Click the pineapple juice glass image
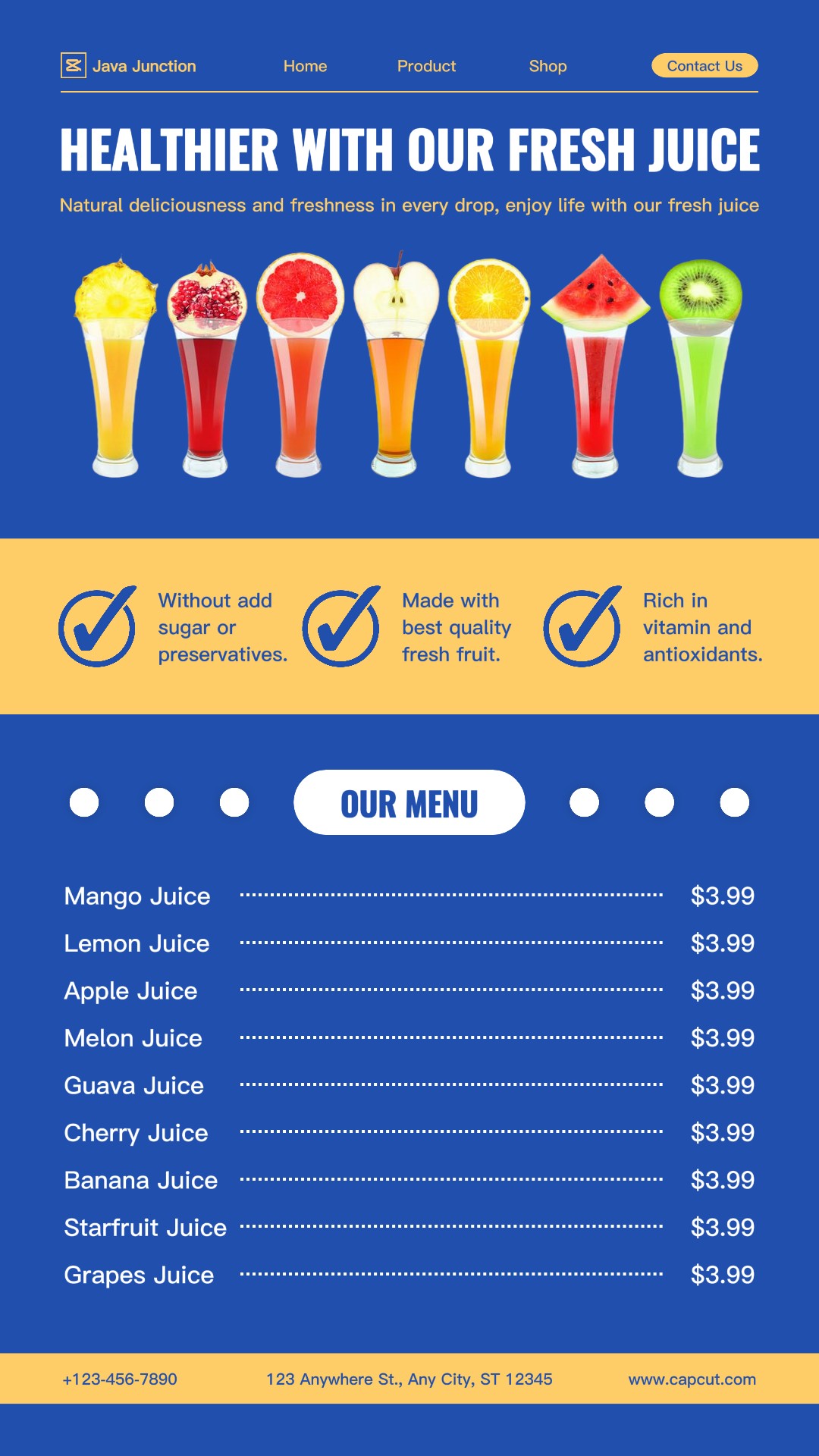Viewport: 819px width, 1456px height. tap(114, 364)
